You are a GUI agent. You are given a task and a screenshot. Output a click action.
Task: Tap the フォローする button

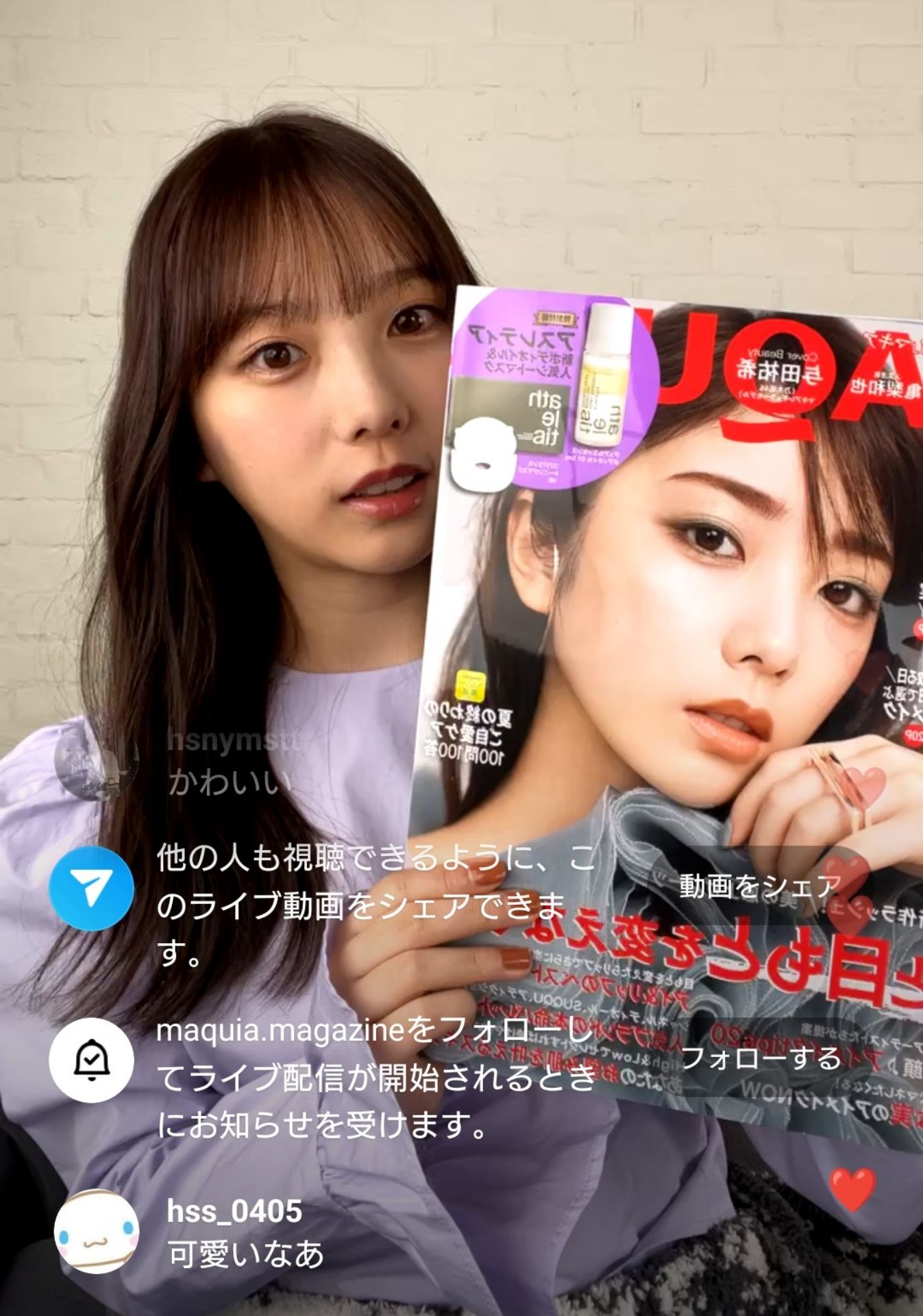pos(761,1058)
